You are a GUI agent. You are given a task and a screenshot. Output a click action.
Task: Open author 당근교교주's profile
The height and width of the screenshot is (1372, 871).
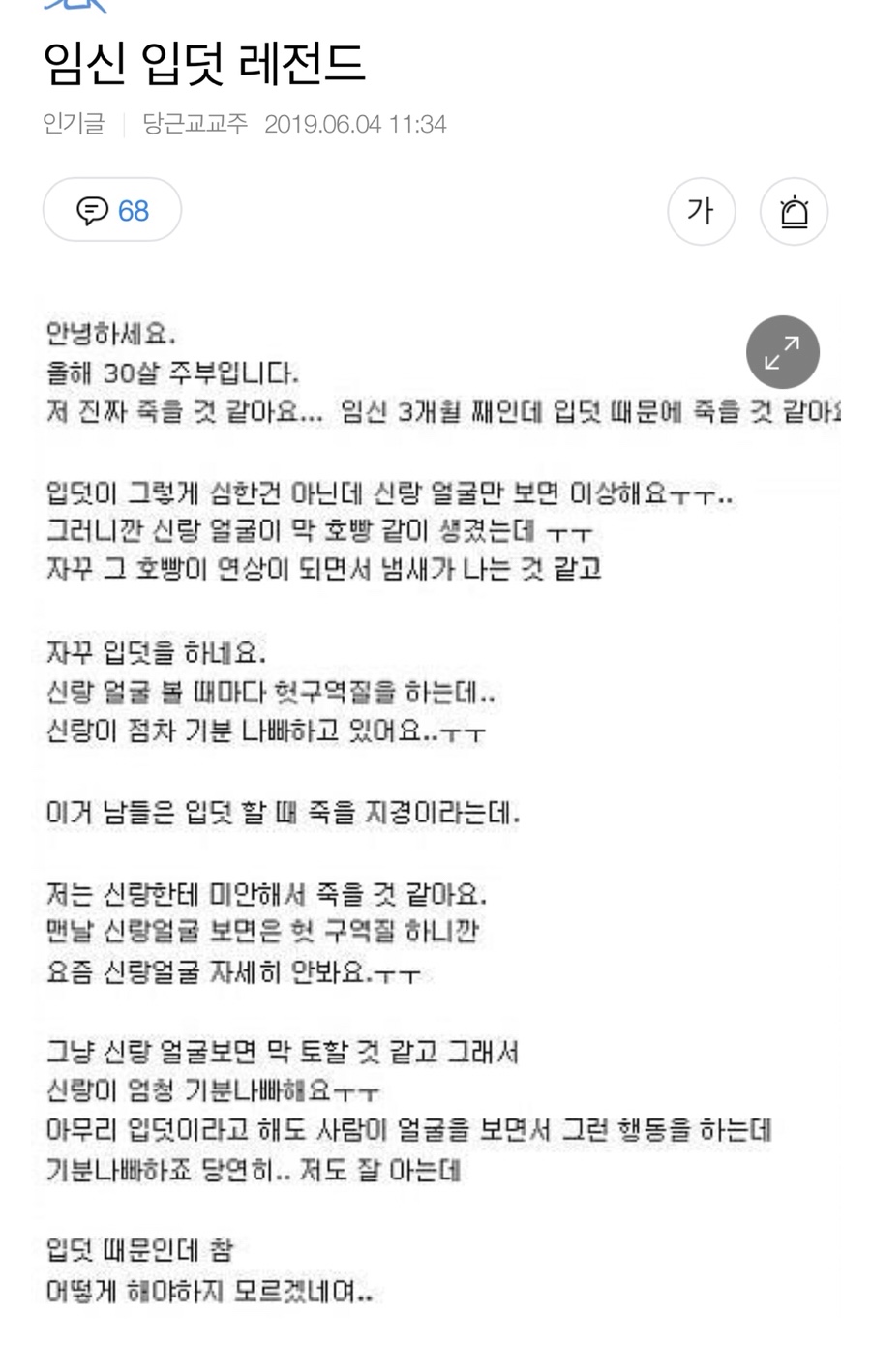[x=195, y=124]
